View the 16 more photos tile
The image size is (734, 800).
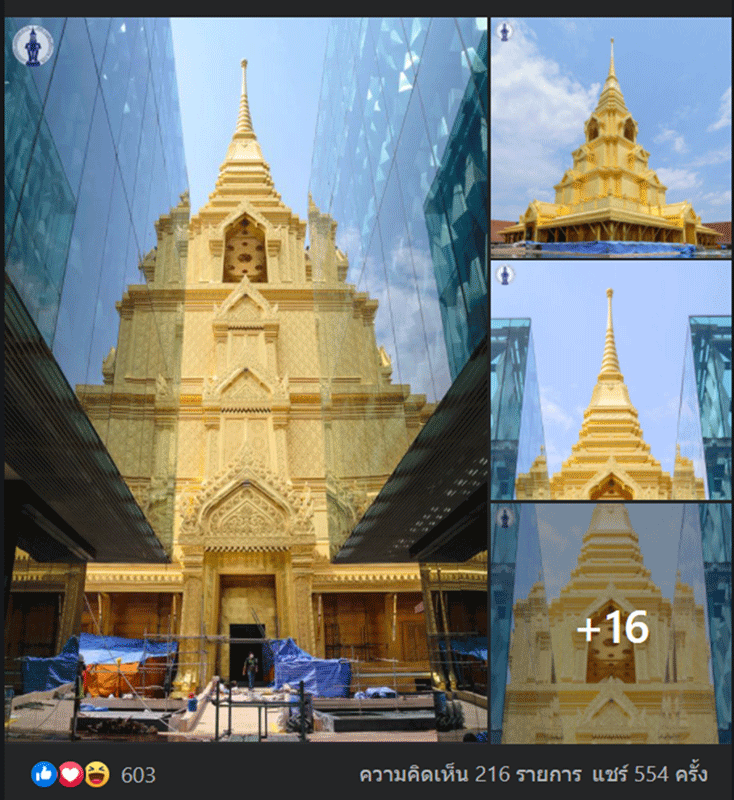[x=610, y=625]
